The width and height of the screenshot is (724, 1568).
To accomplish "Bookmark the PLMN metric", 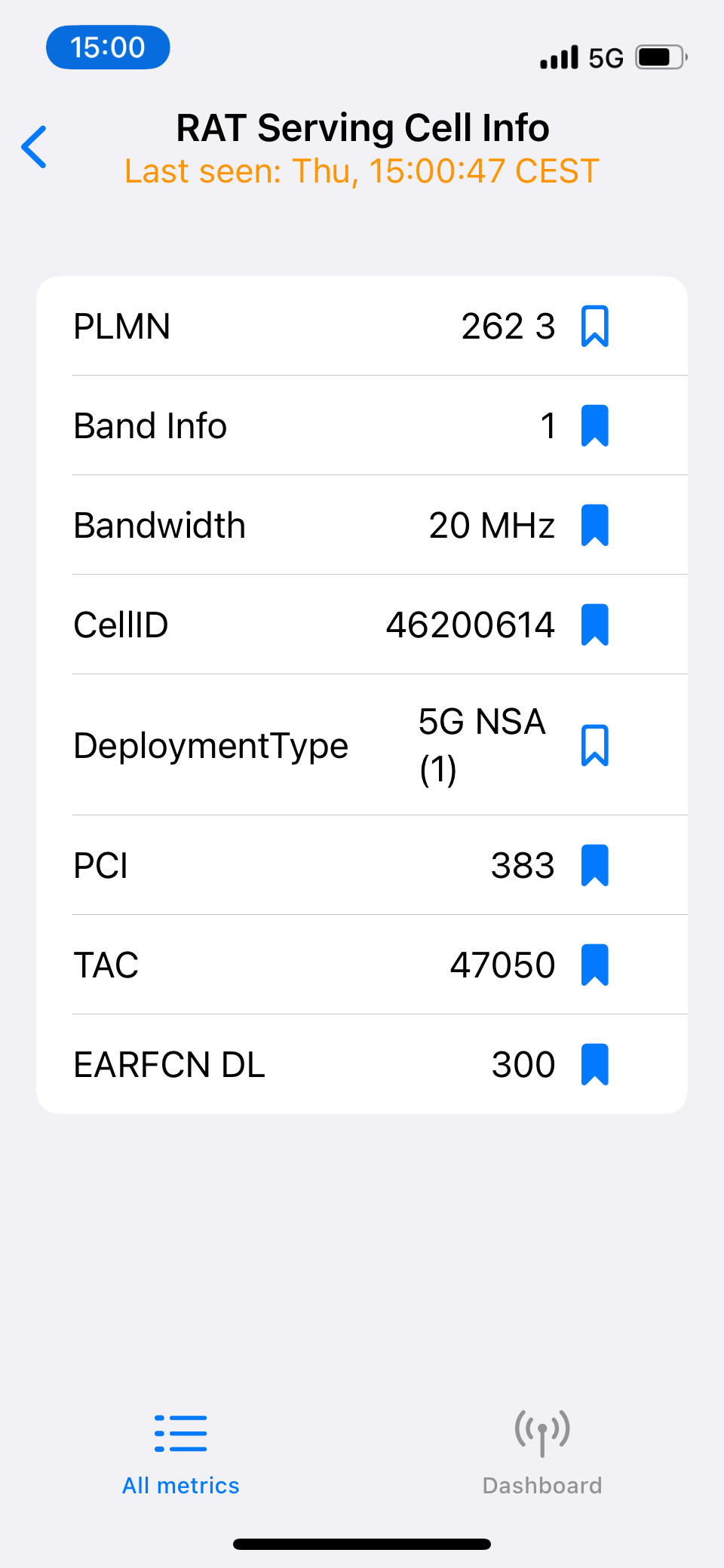I will (x=595, y=327).
